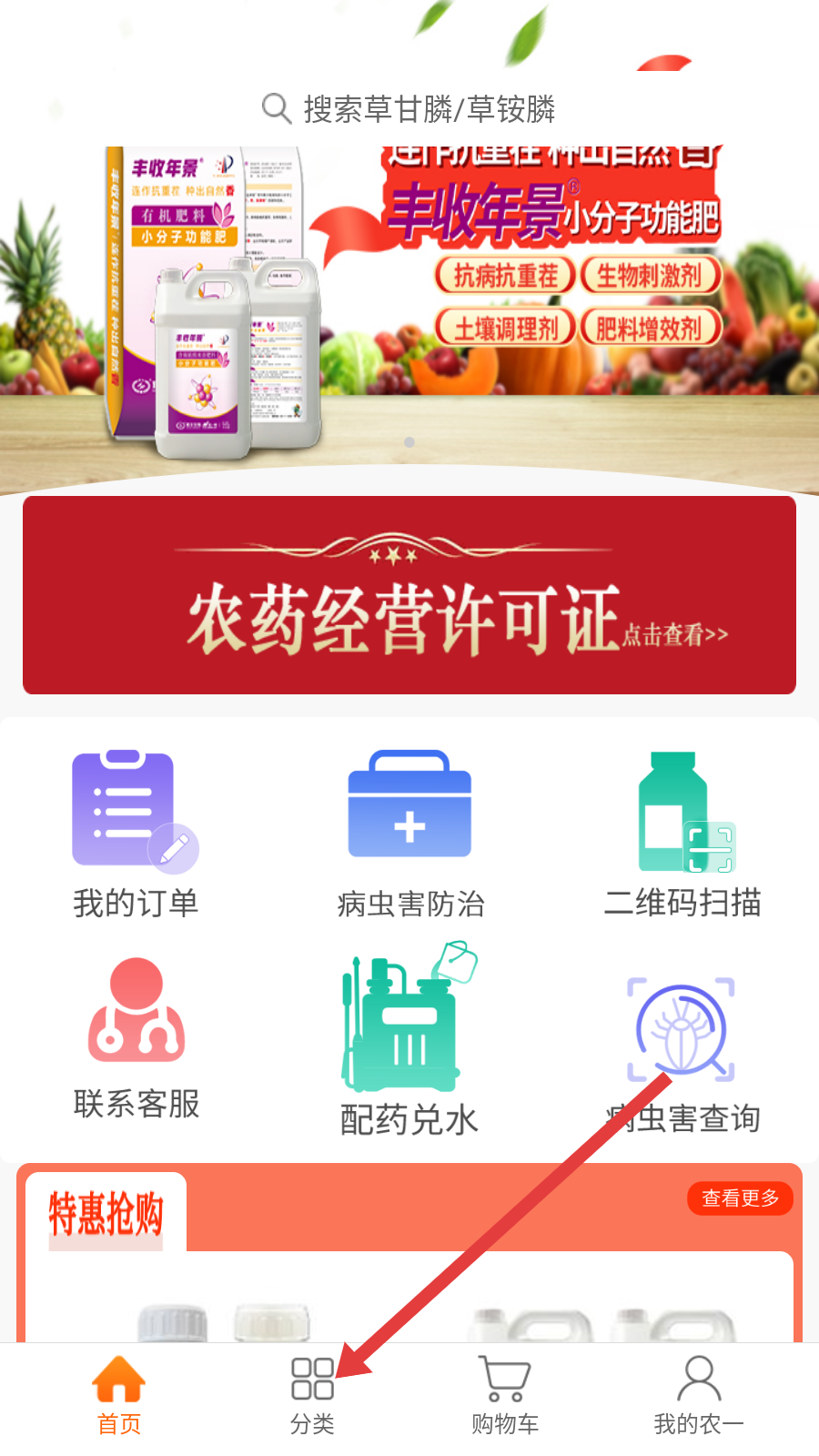This screenshot has height=1456, width=819.
Task: Tap 查看更多 in 特惠抢购
Action: [x=740, y=1198]
